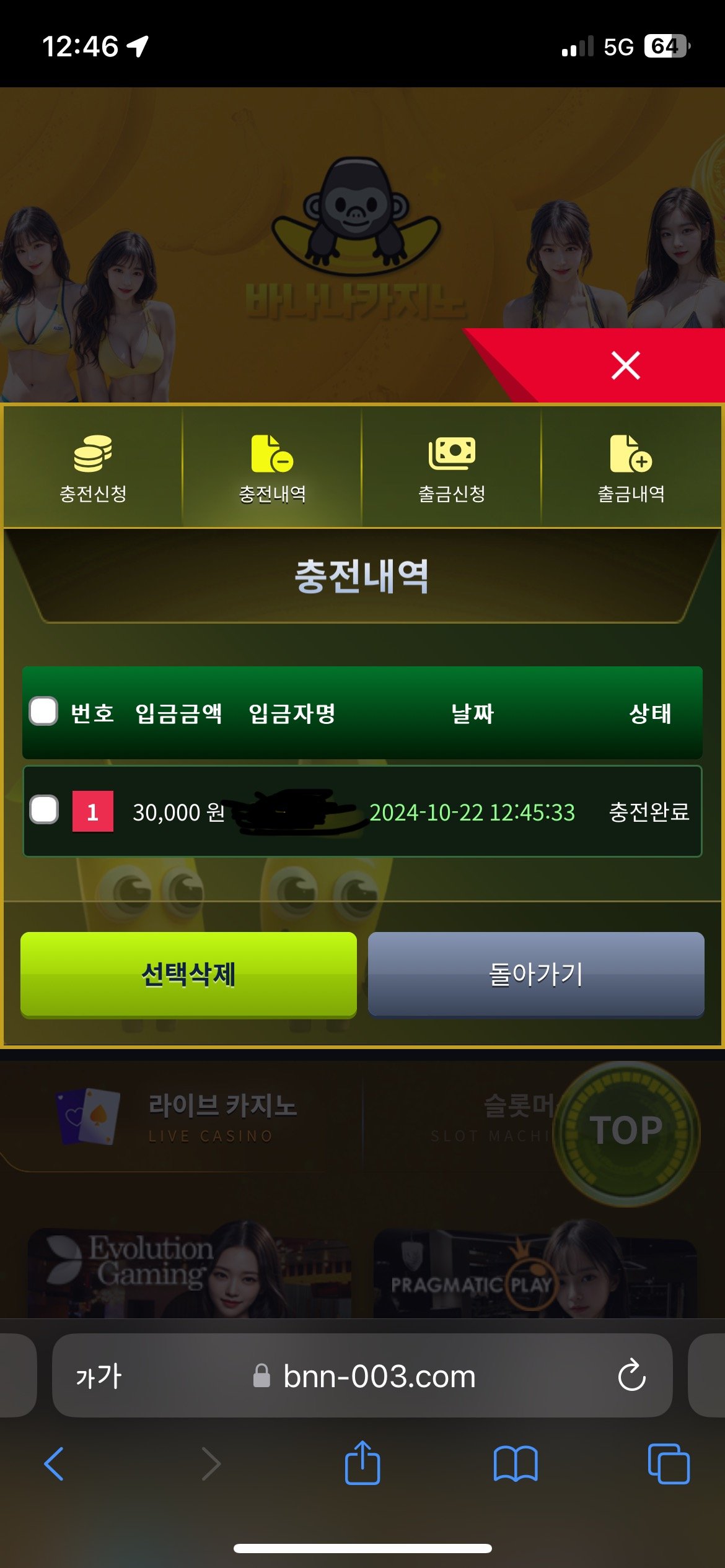
Task: Switch to the 충전신청 tab
Action: [x=93, y=468]
